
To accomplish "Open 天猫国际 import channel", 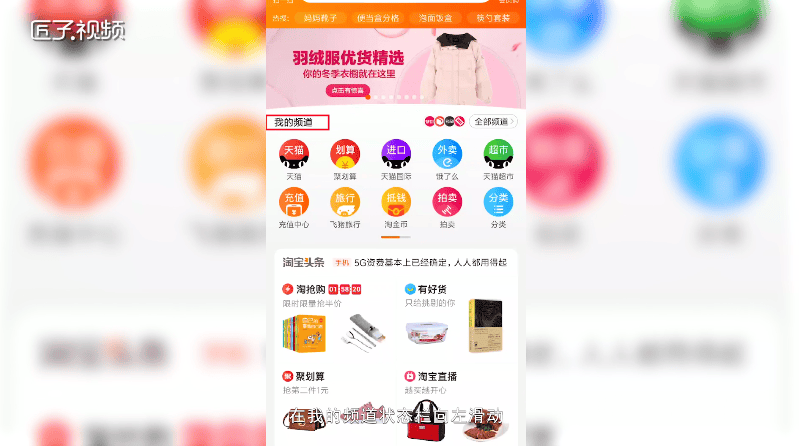I will pos(396,158).
